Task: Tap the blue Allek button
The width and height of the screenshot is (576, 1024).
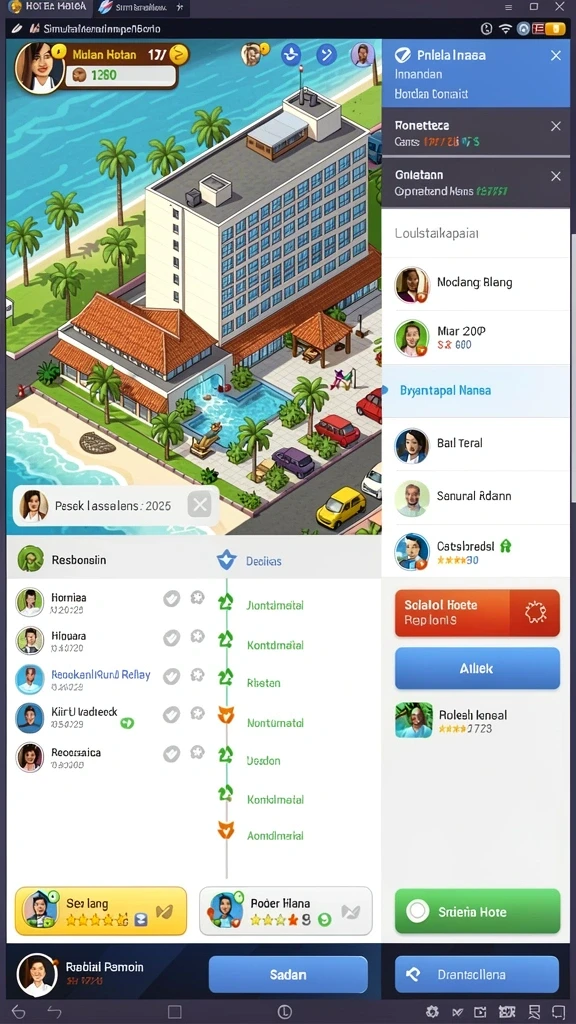Action: click(477, 668)
